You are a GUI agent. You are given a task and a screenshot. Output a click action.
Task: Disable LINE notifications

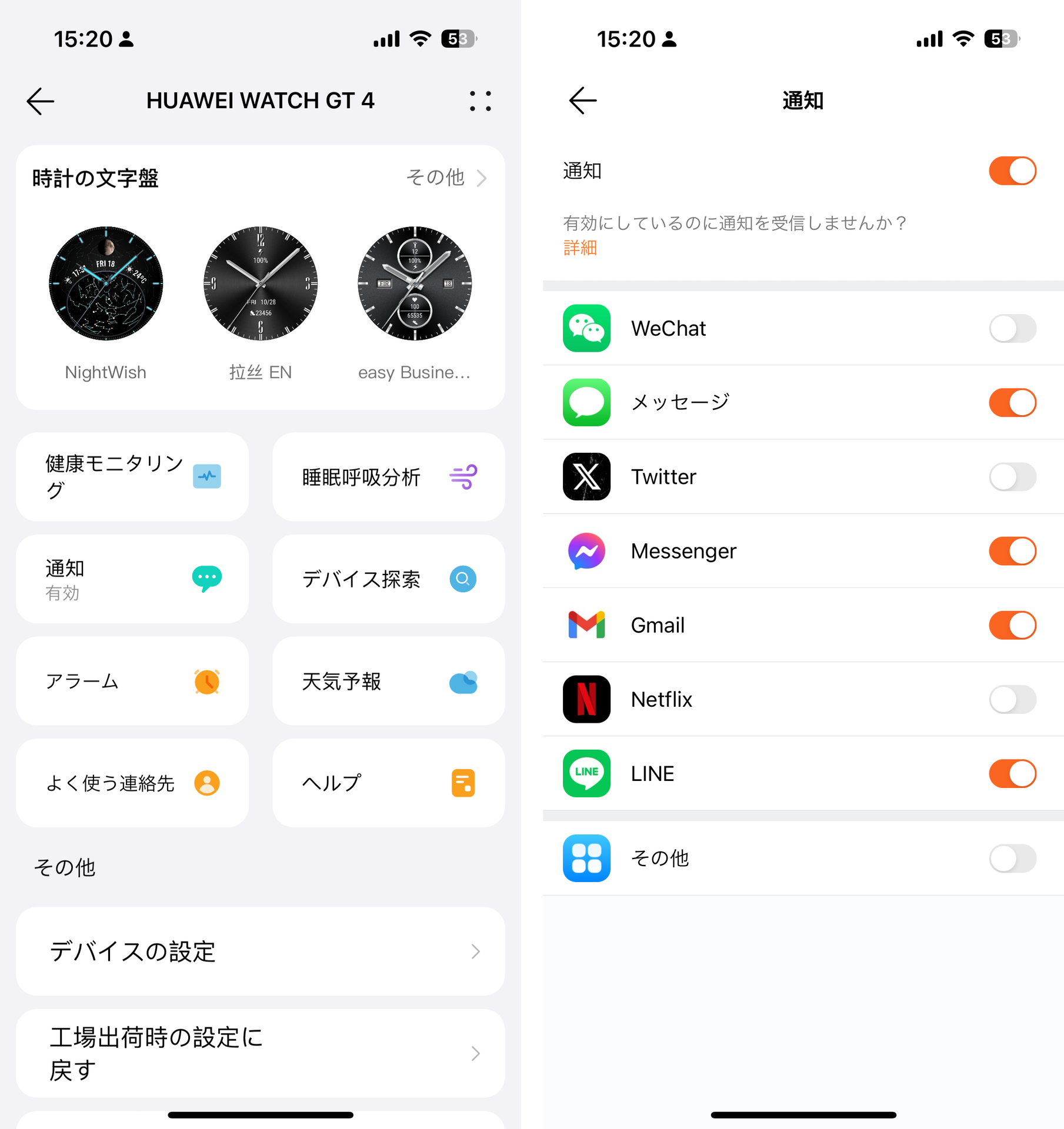1012,773
